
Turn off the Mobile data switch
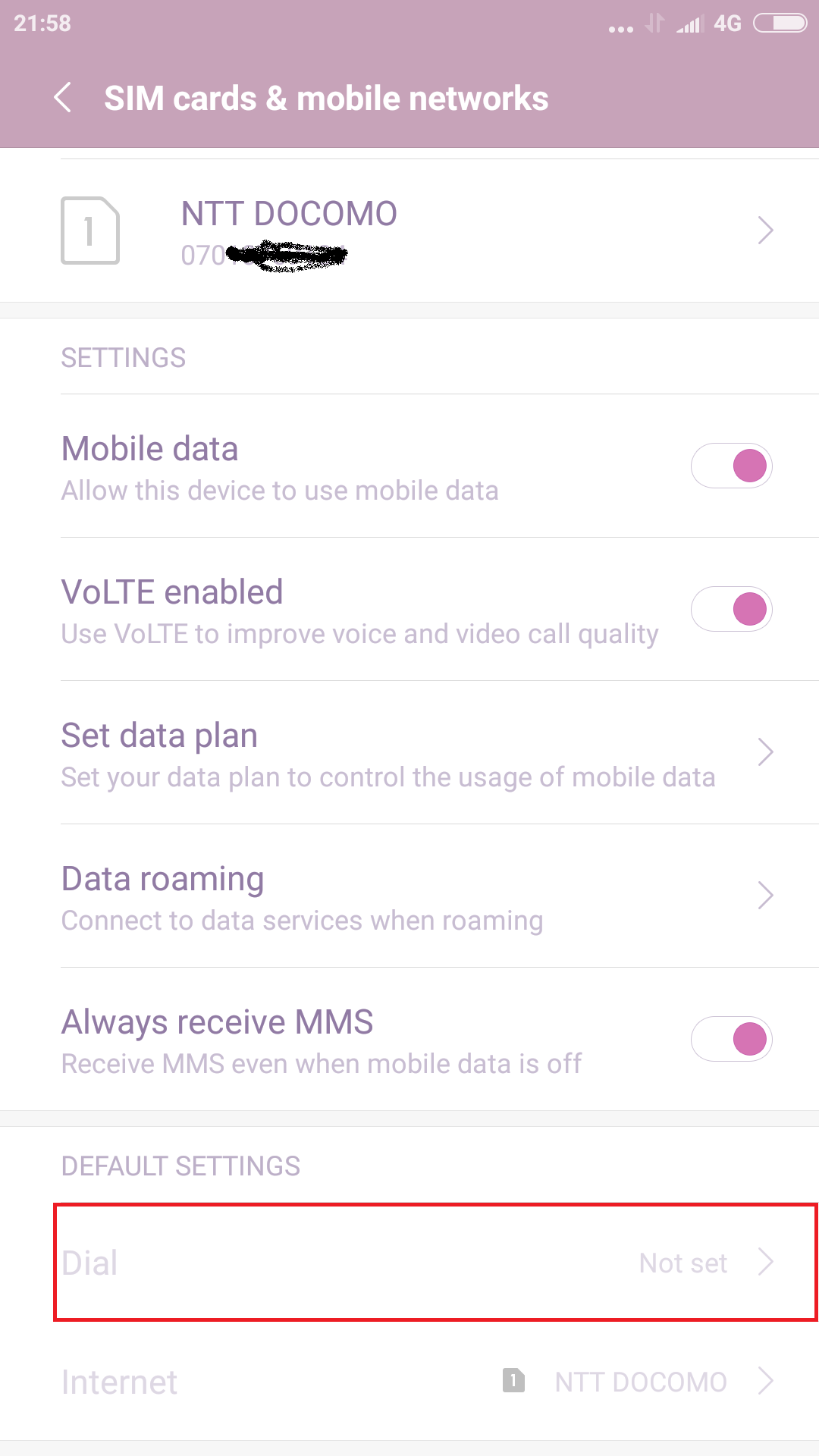pos(731,466)
